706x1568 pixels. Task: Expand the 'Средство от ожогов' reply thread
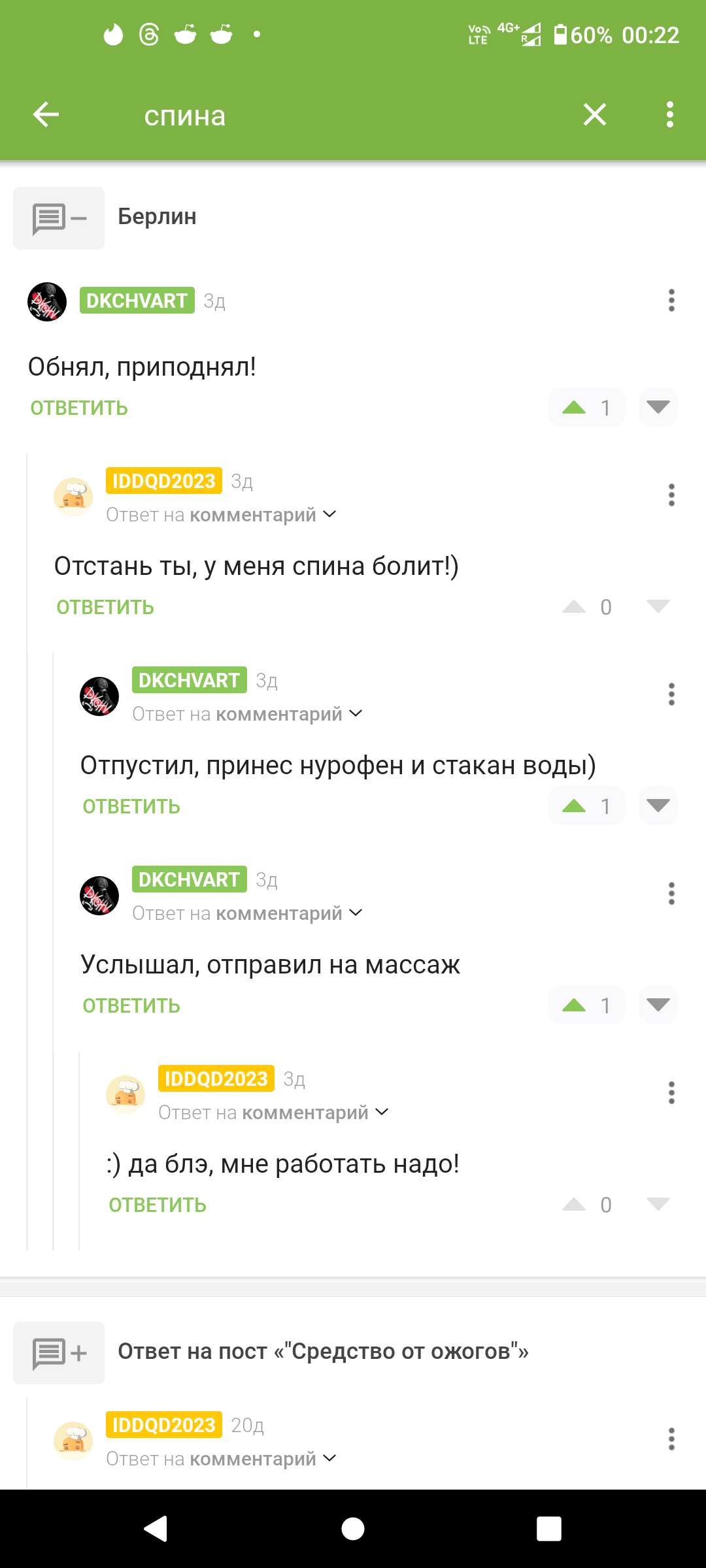tap(59, 1352)
